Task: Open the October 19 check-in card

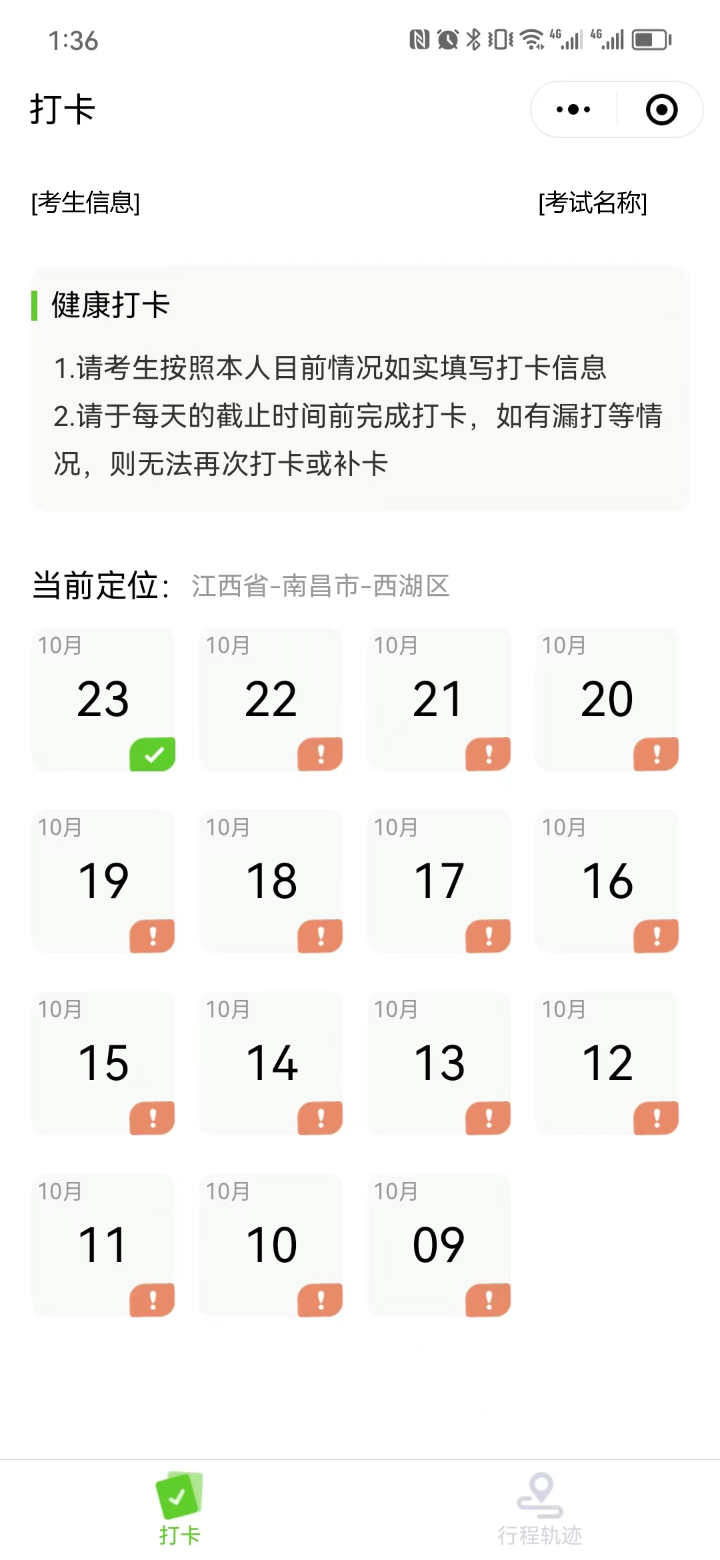Action: click(x=103, y=881)
